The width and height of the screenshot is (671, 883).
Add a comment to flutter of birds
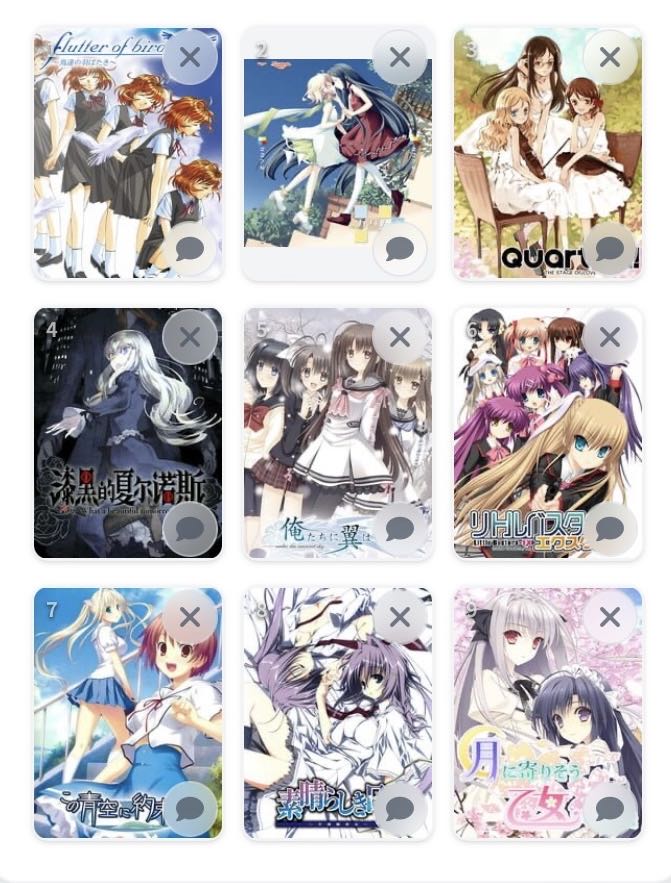pyautogui.click(x=189, y=248)
